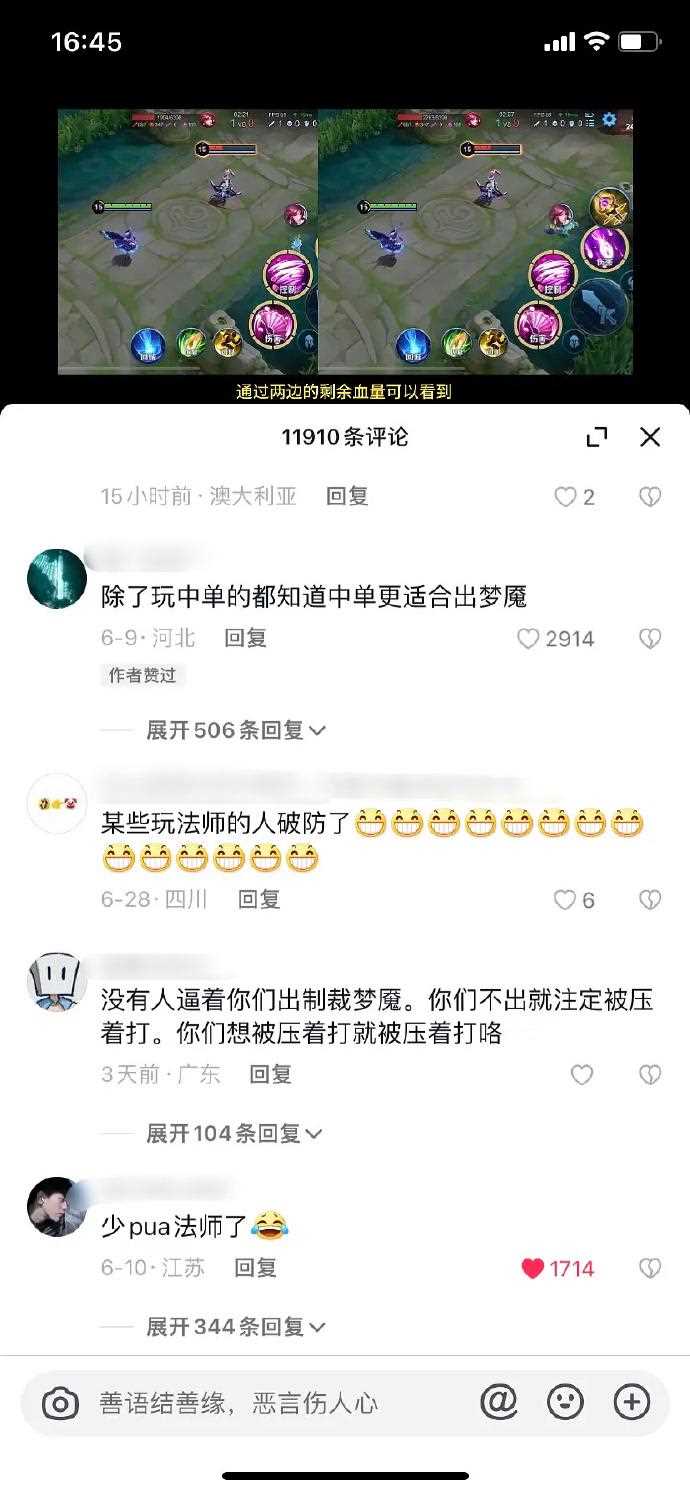Close the comments panel
690x1493 pixels.
(650, 437)
